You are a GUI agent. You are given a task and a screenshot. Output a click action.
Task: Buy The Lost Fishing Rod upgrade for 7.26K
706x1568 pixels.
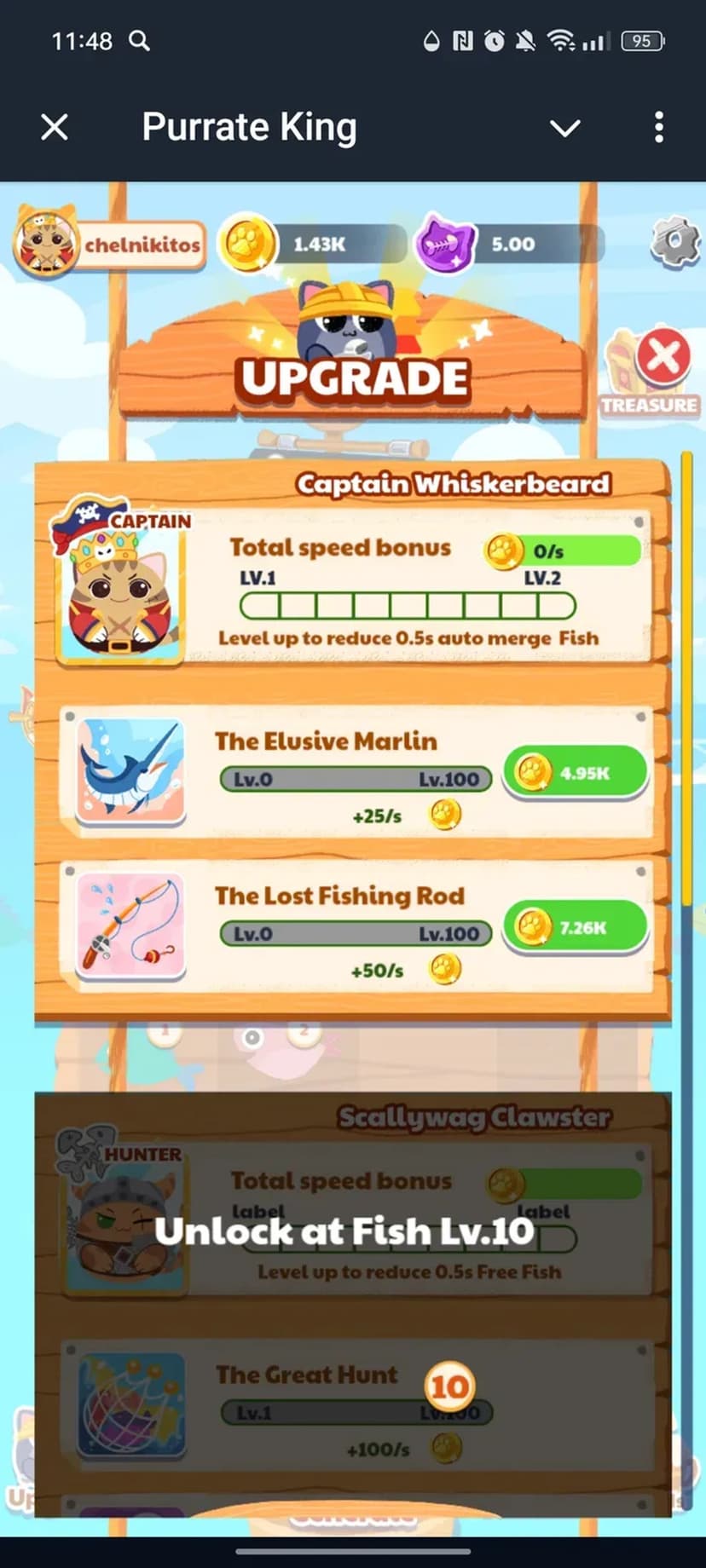[x=575, y=927]
